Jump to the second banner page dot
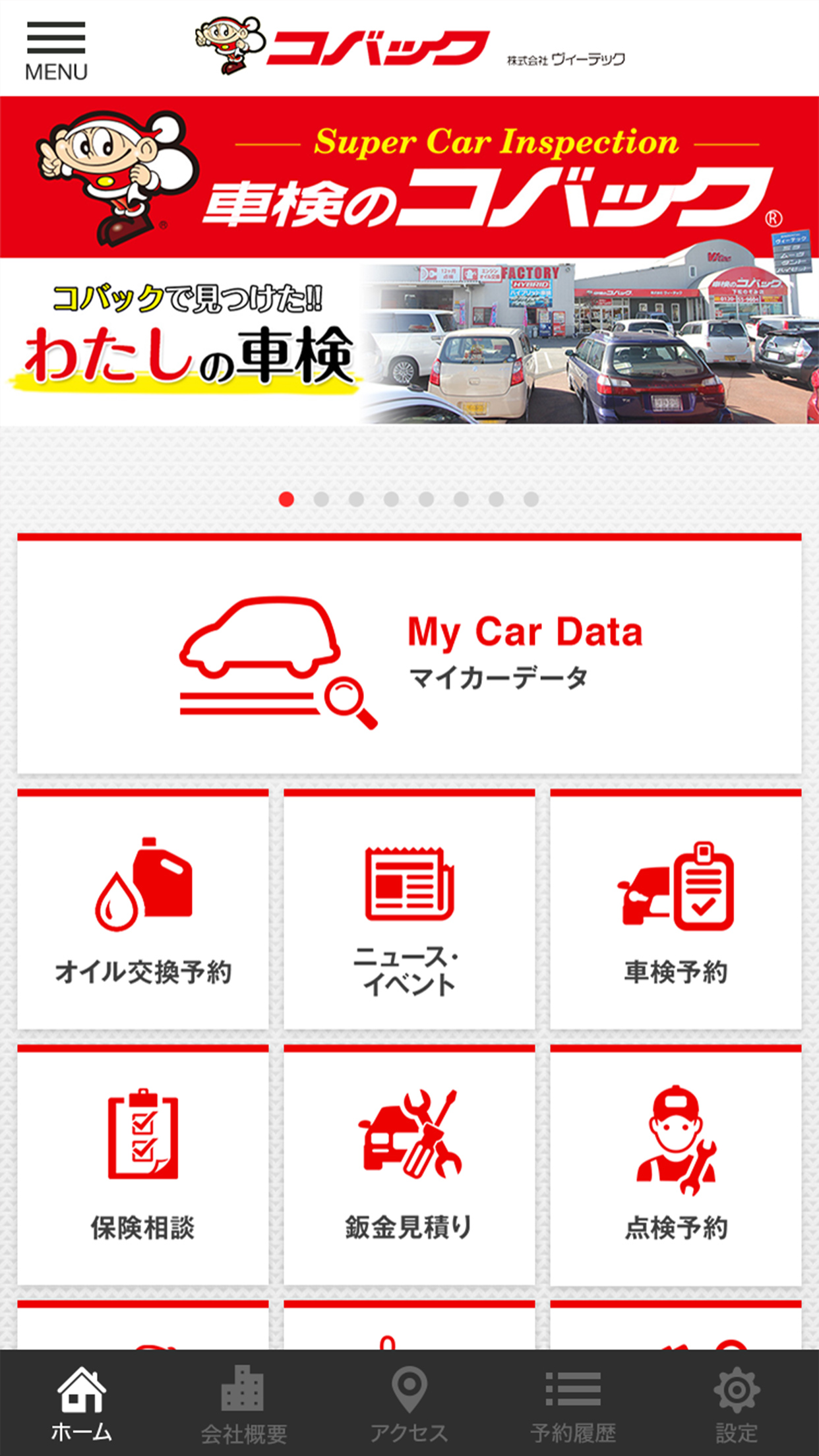819x1456 pixels. tap(321, 499)
